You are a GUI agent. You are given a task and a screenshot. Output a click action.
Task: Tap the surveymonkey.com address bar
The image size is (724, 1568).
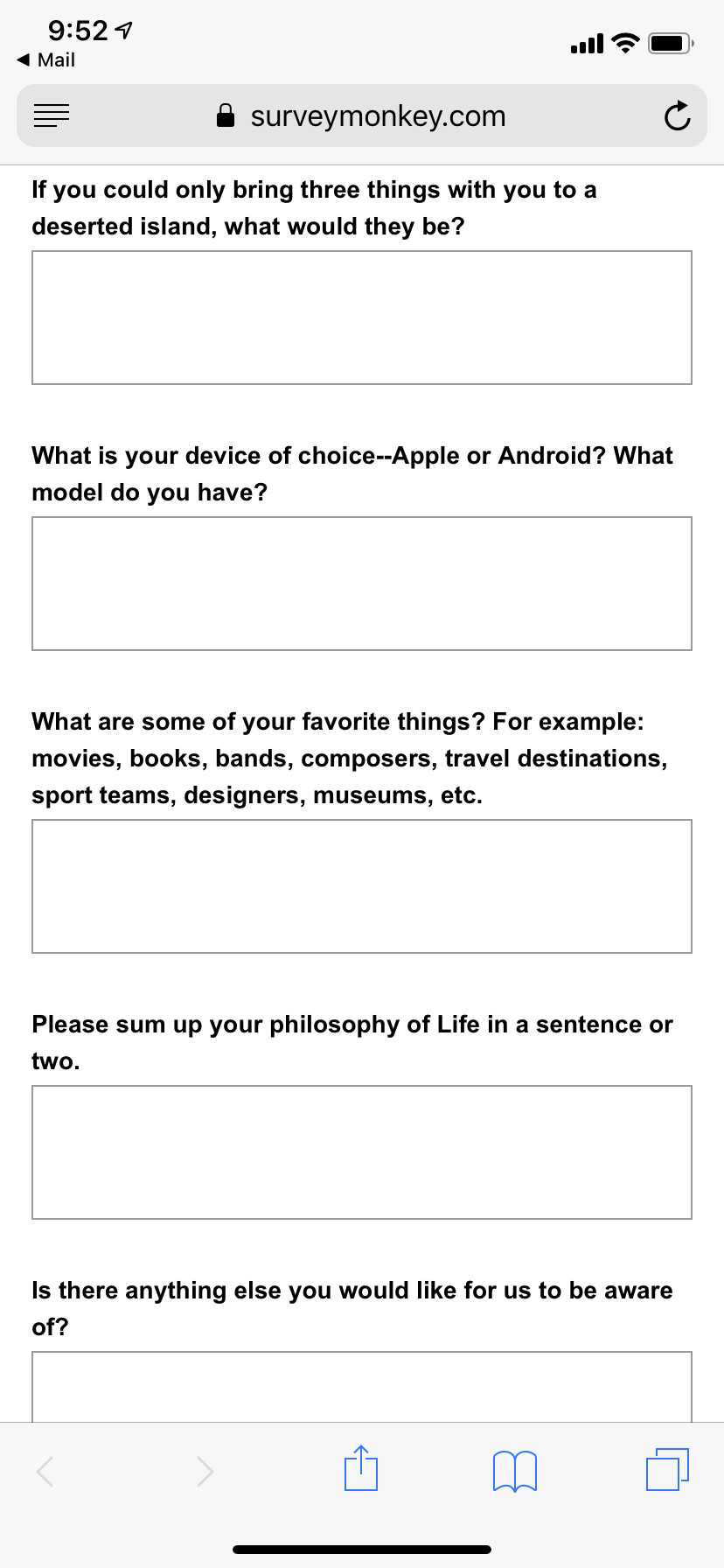(362, 115)
